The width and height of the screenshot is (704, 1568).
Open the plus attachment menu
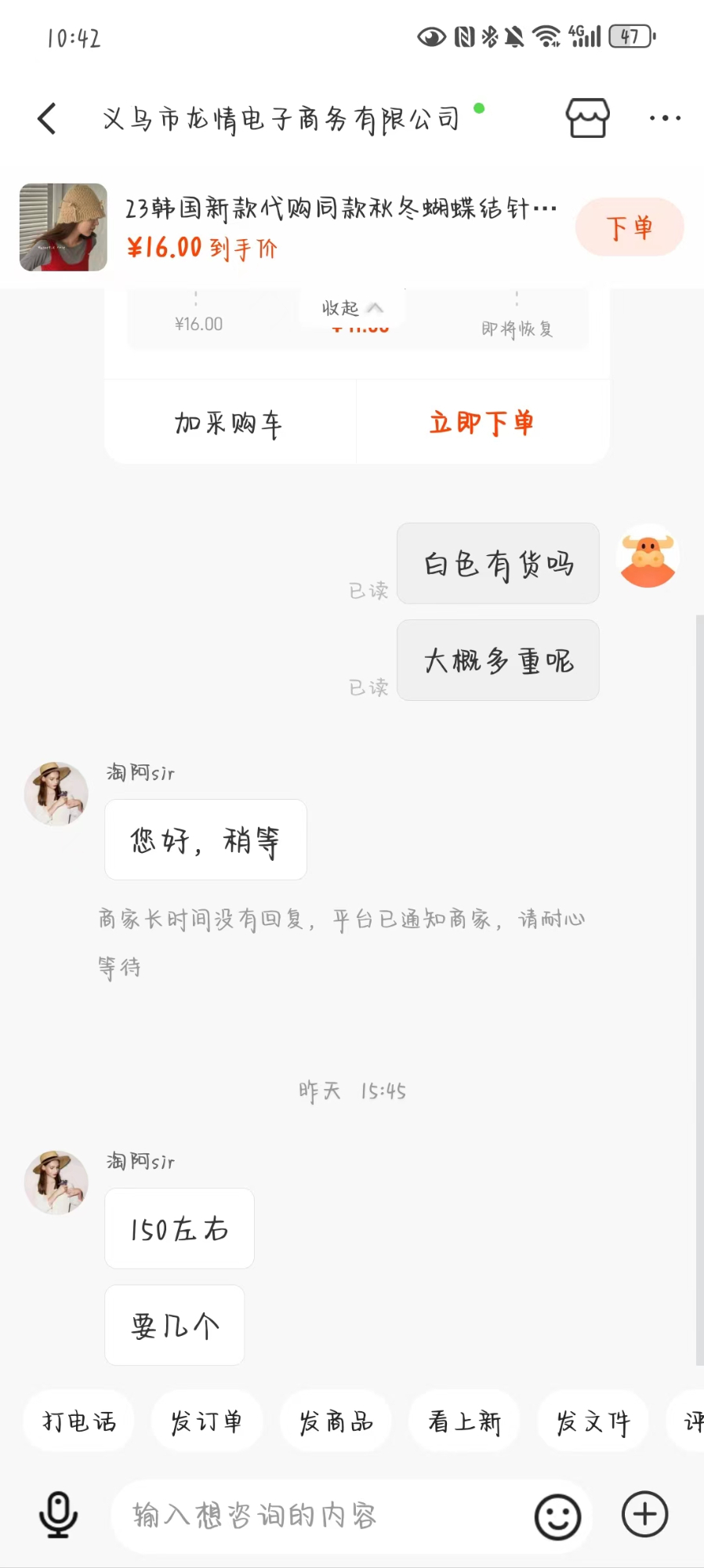[x=644, y=1515]
